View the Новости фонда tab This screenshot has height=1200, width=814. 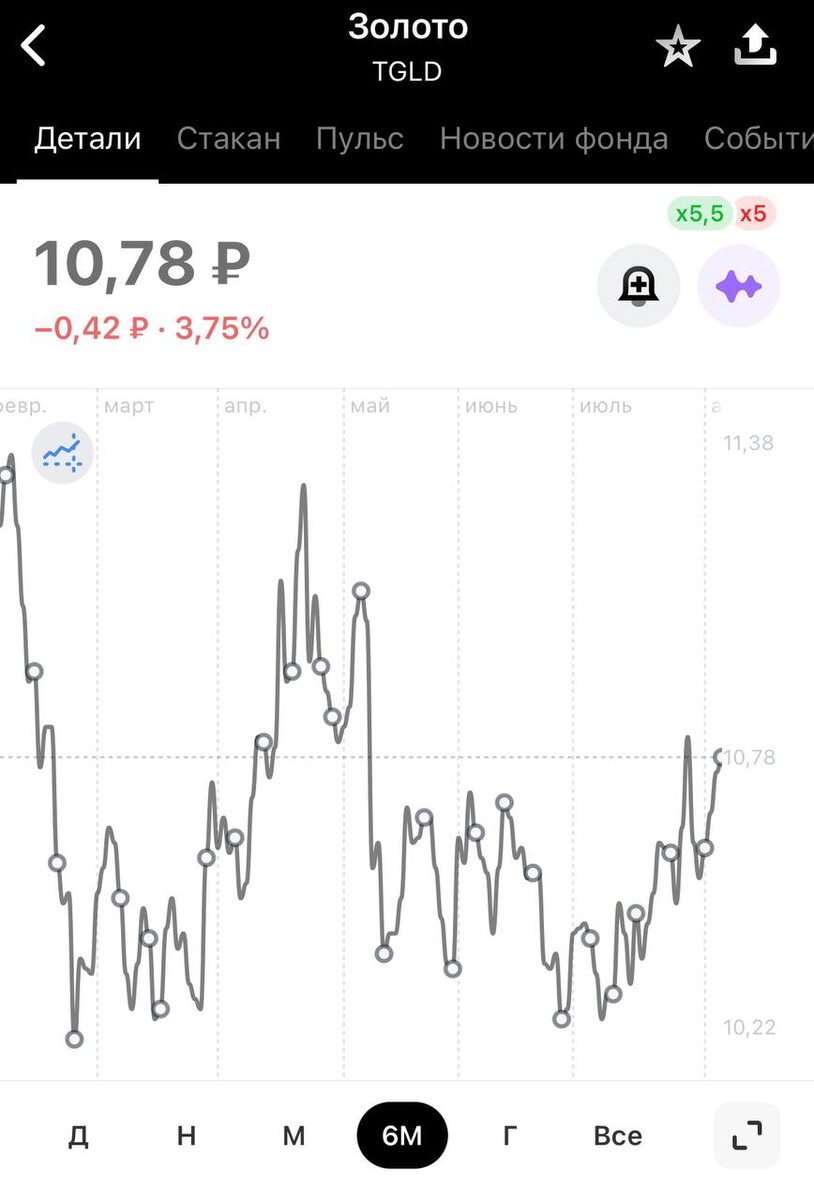553,139
